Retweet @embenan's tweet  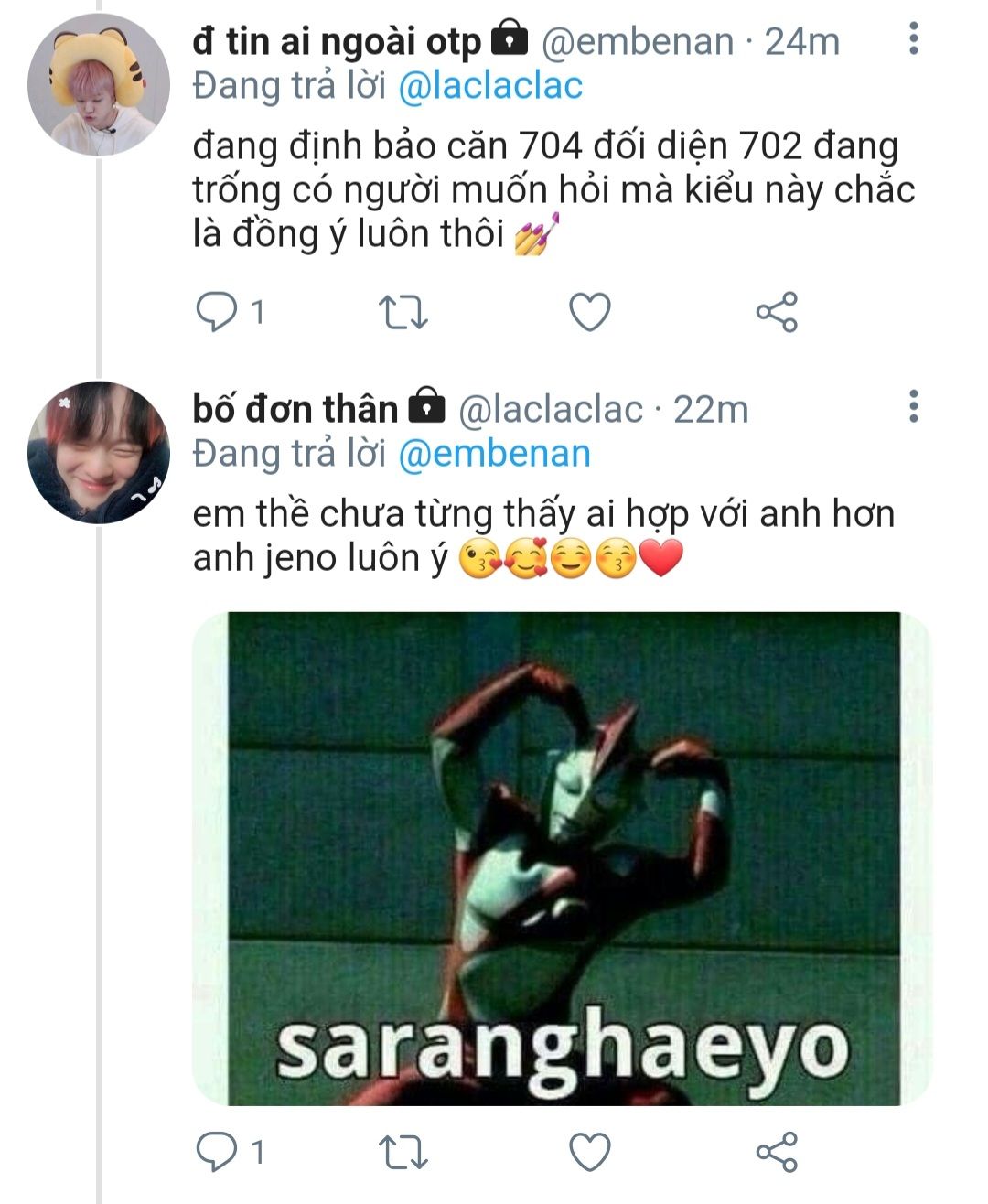[x=403, y=313]
